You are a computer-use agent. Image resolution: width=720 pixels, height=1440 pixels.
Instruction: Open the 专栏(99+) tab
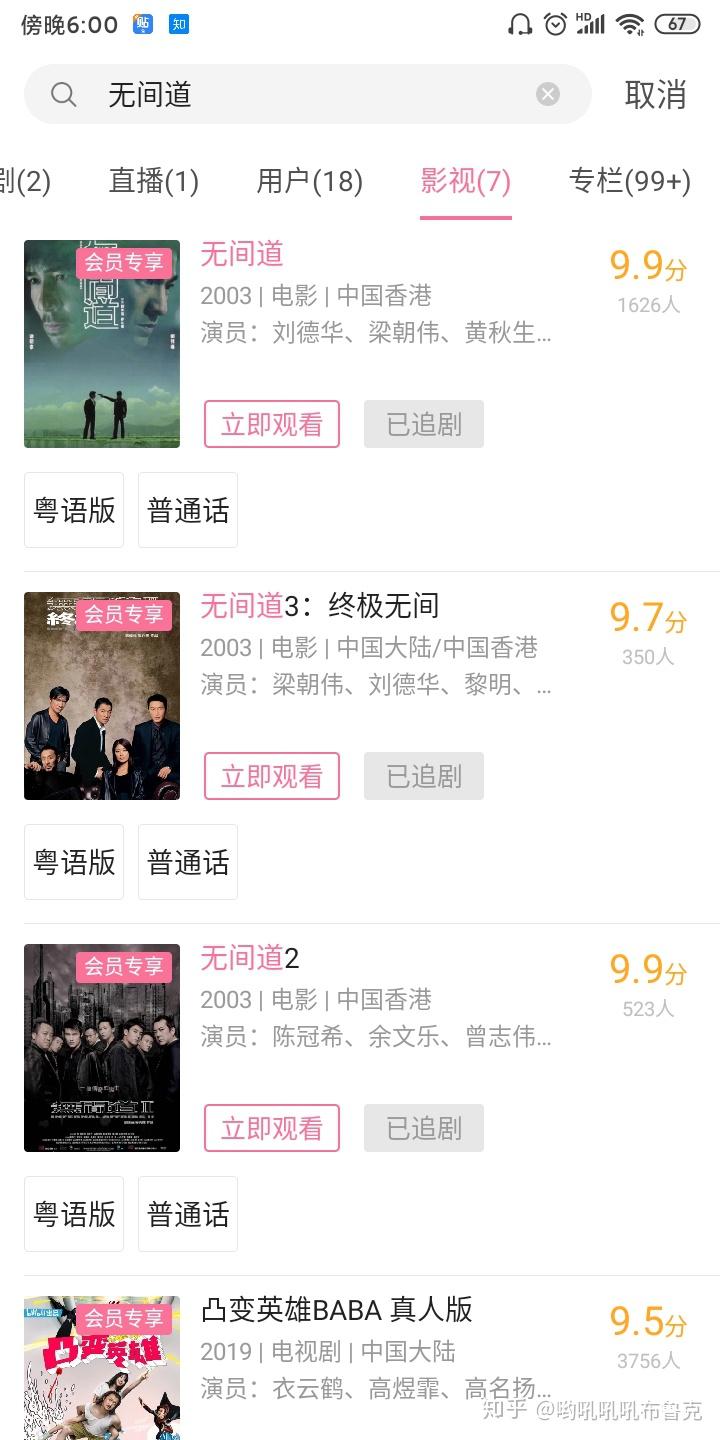[629, 181]
